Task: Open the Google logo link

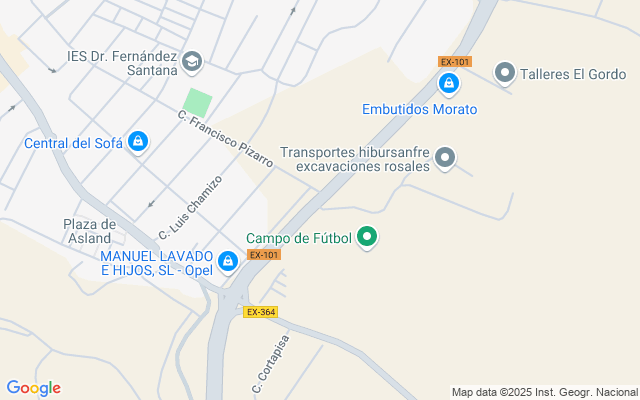Action: point(33,388)
